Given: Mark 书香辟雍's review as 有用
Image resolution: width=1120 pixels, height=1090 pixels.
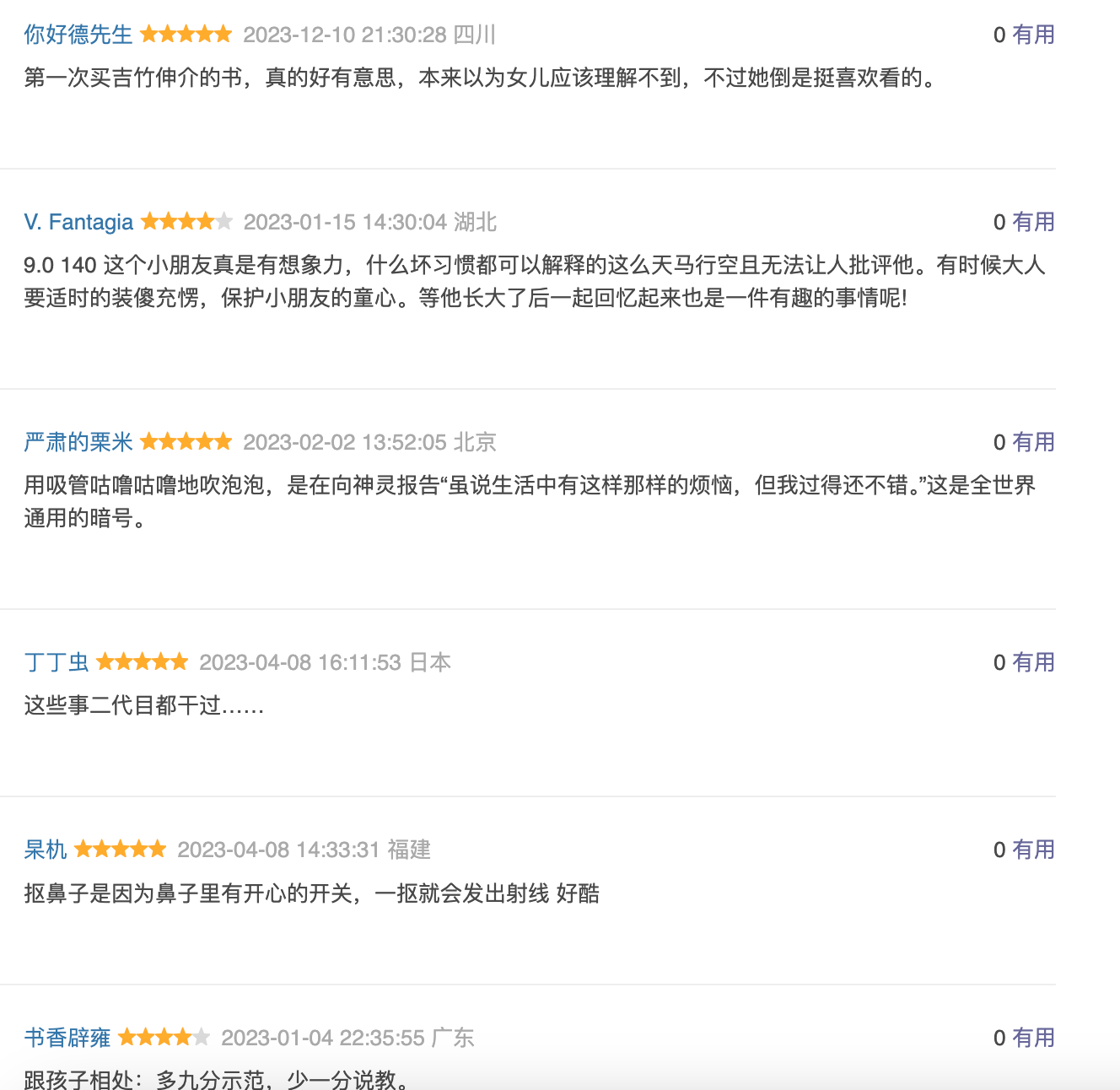Looking at the screenshot, I should pos(1033,1038).
